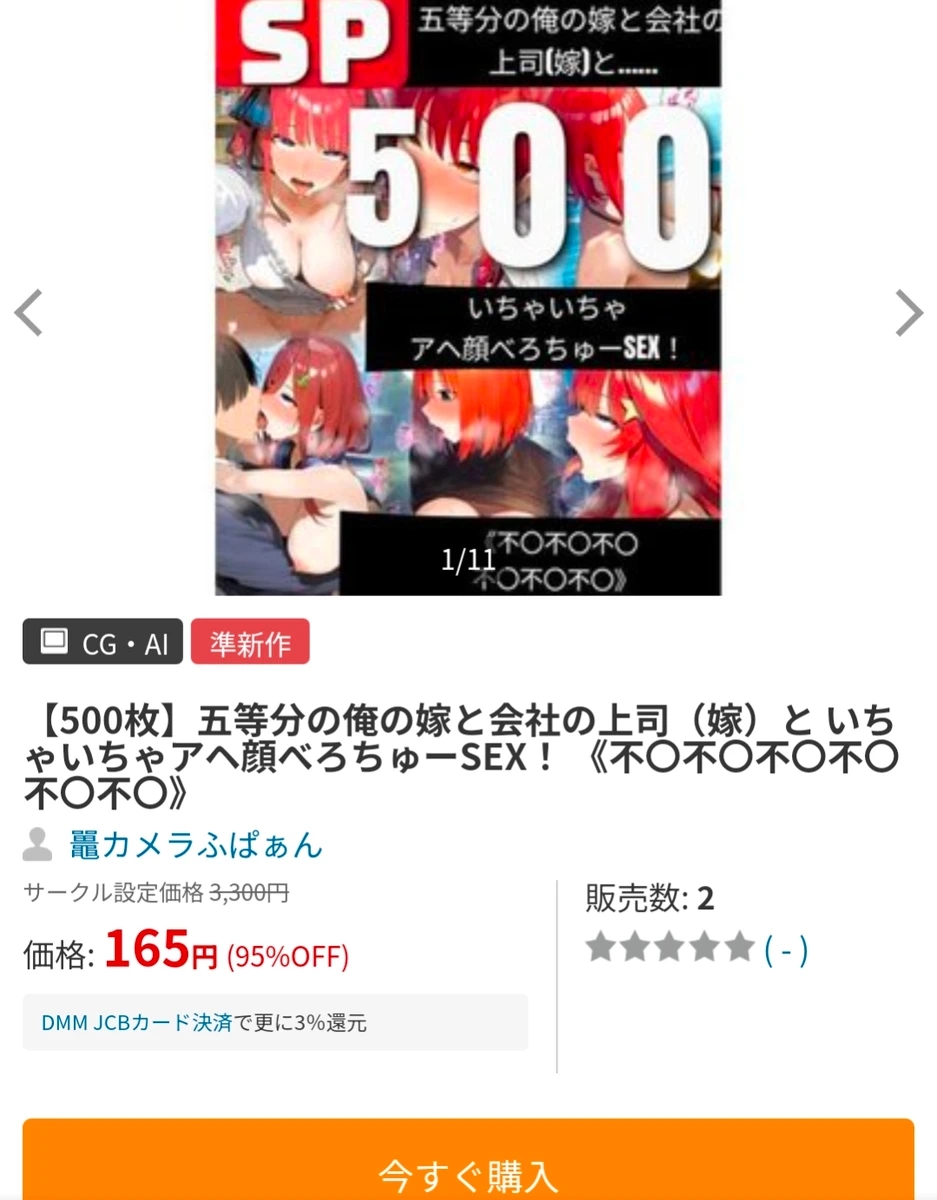Open the DMM JCBカード決済 link
The width and height of the screenshot is (937, 1200).
(137, 1023)
